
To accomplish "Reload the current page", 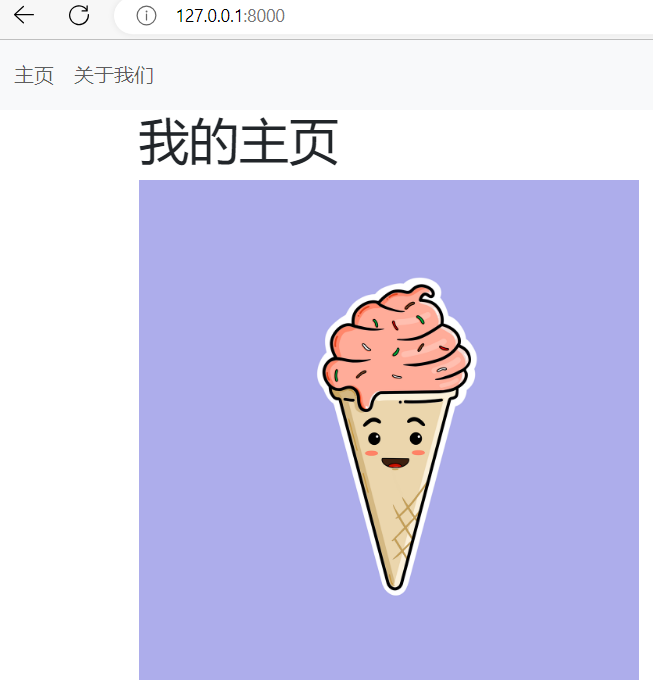I will pyautogui.click(x=79, y=15).
